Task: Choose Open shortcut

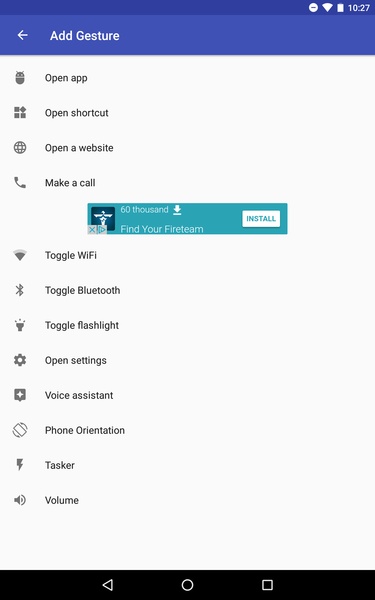Action: coord(188,113)
